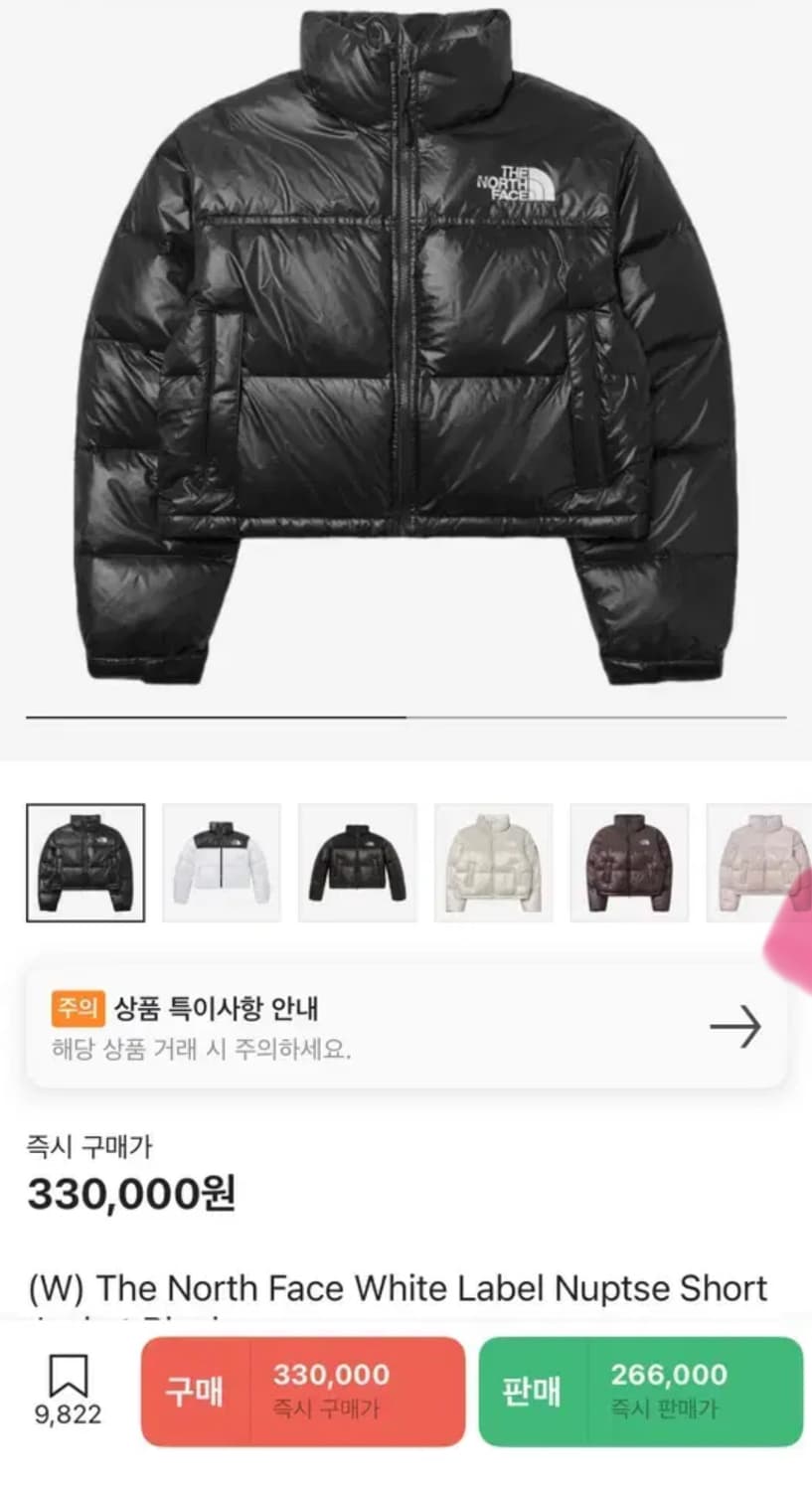This screenshot has width=812, height=1491.
Task: Open the notice via the right arrow icon
Action: click(736, 1026)
